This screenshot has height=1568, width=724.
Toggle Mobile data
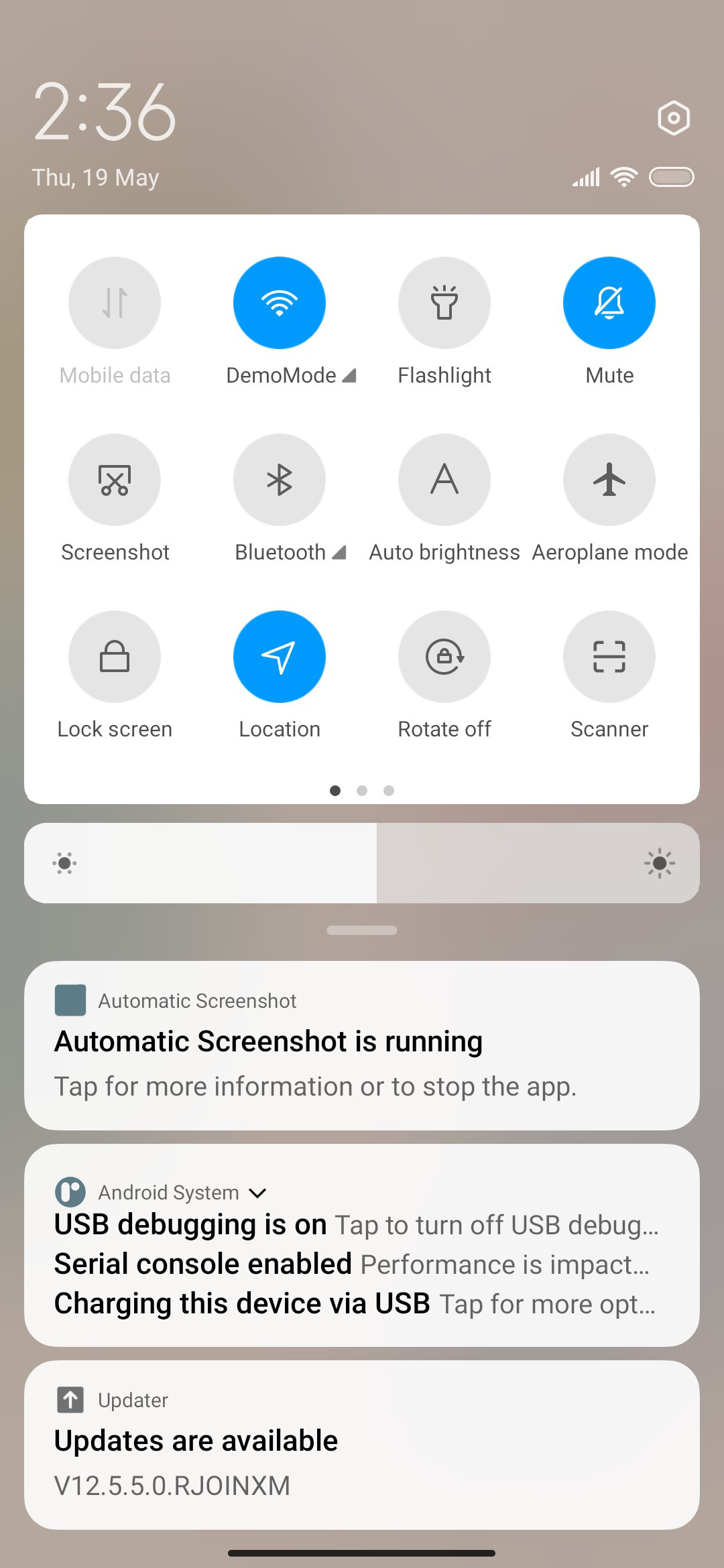(x=115, y=303)
